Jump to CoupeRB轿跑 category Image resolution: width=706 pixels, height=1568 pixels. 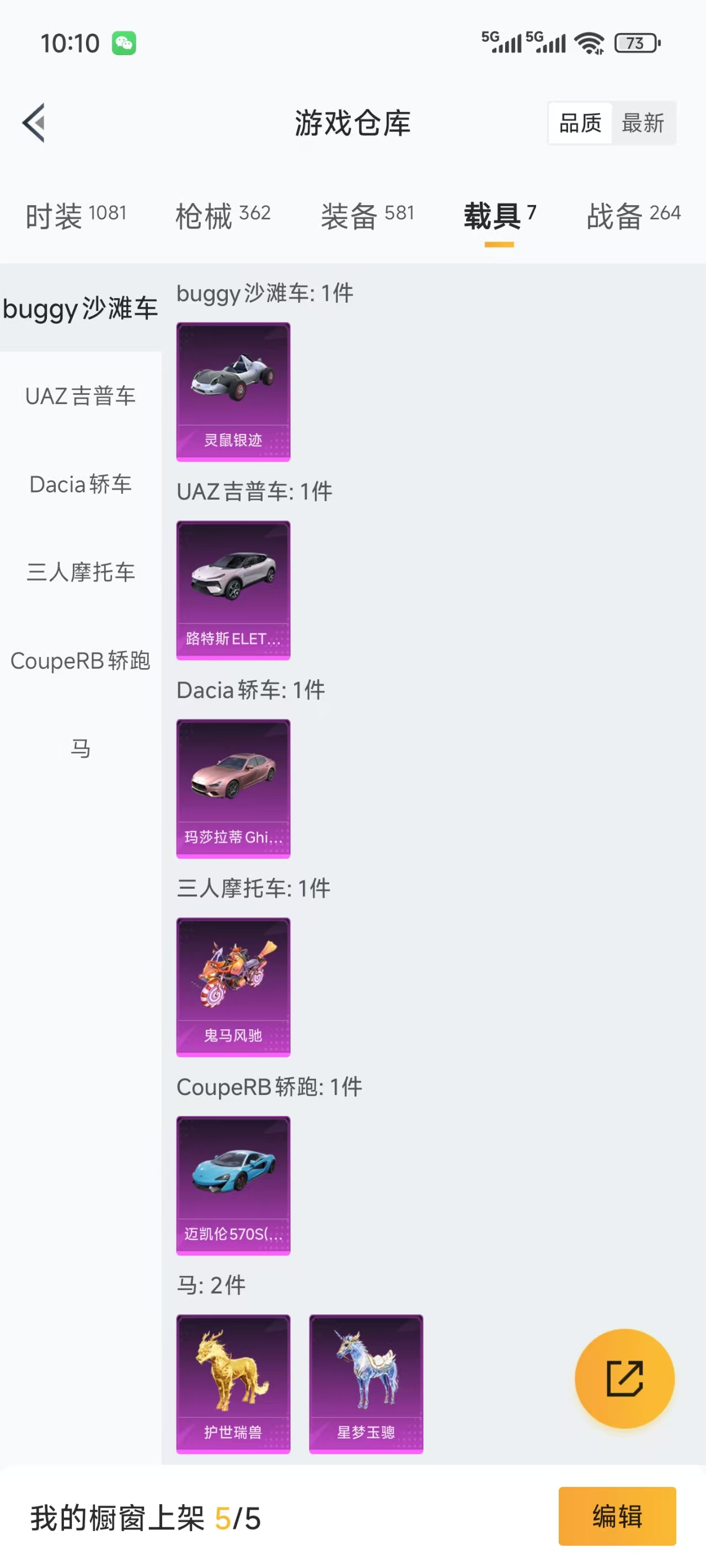[x=81, y=661]
